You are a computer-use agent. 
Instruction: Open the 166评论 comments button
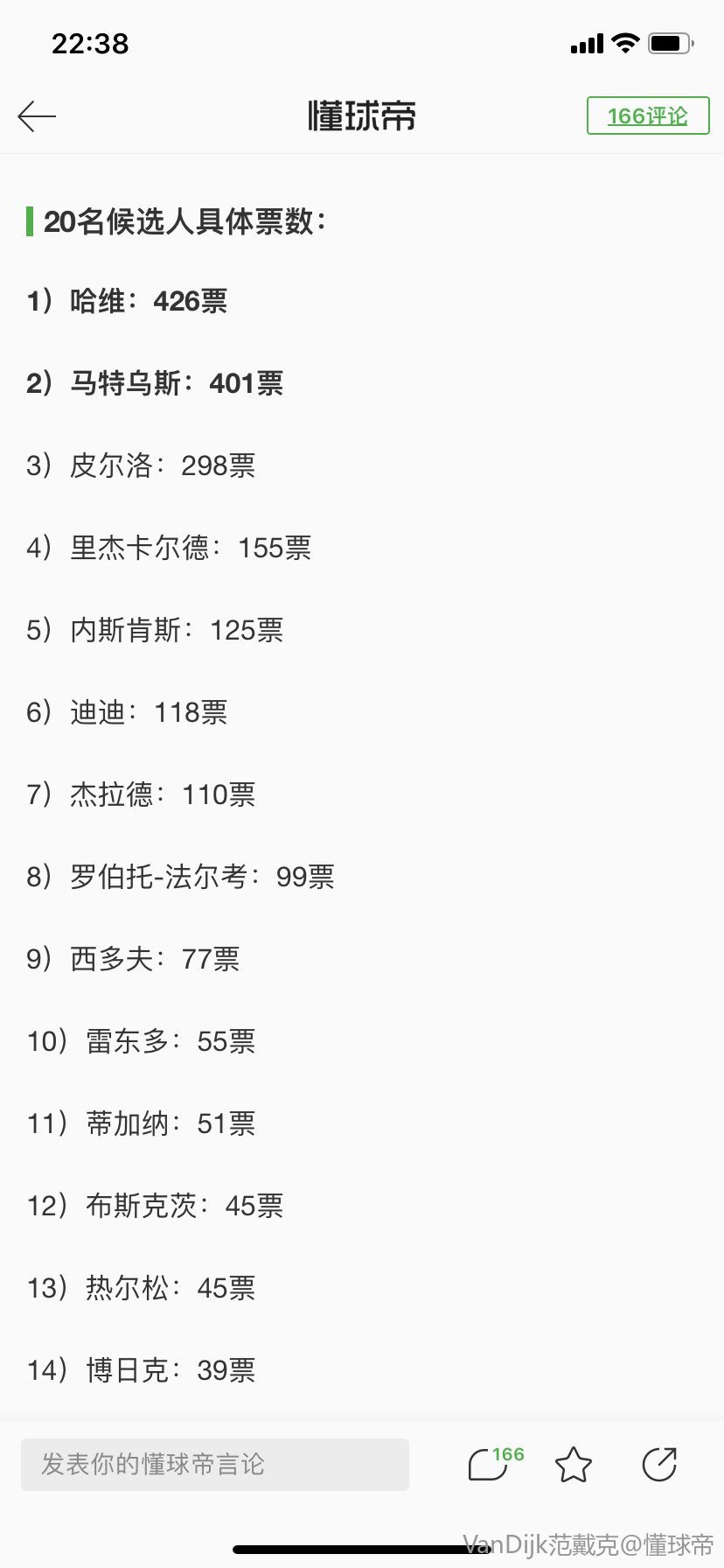(x=648, y=115)
